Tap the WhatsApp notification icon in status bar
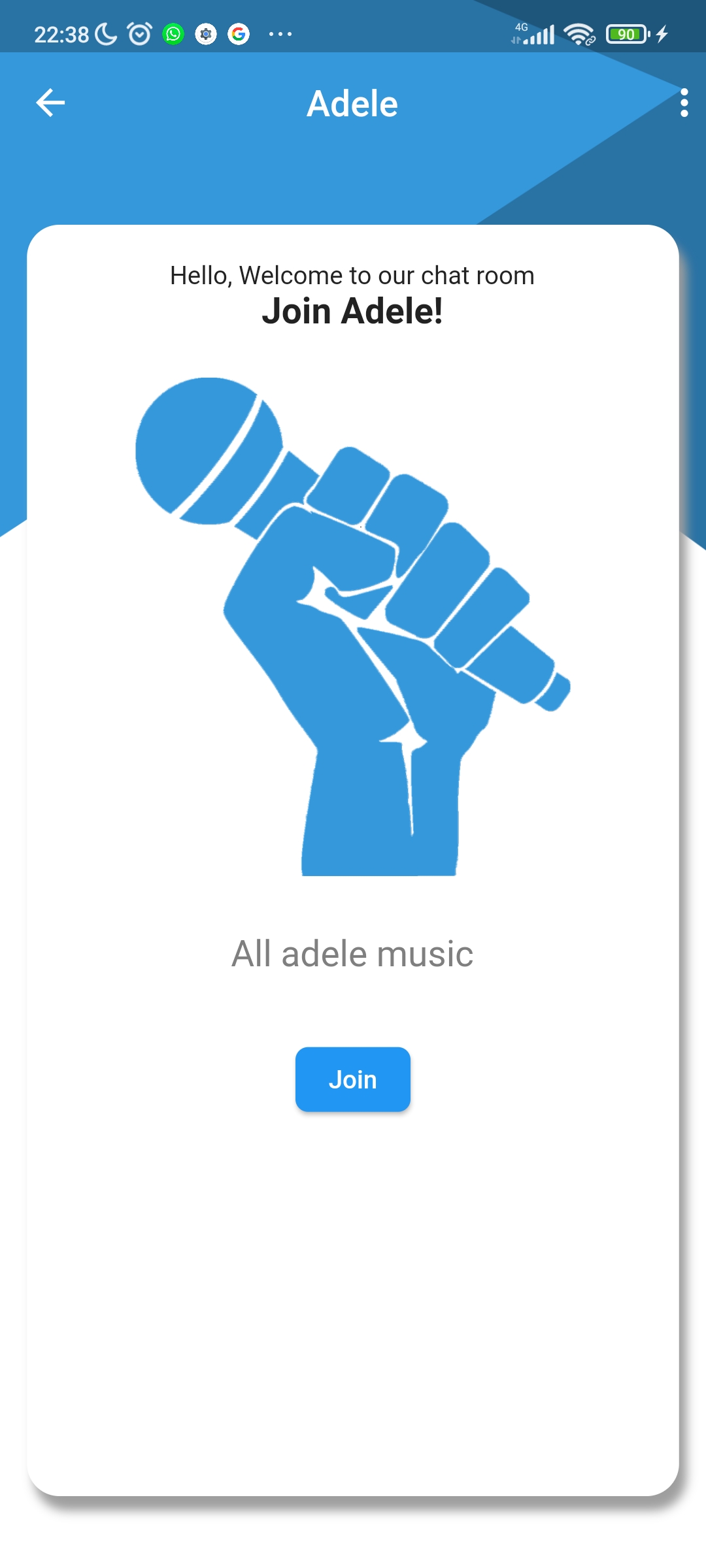The width and height of the screenshot is (706, 1568). (173, 33)
